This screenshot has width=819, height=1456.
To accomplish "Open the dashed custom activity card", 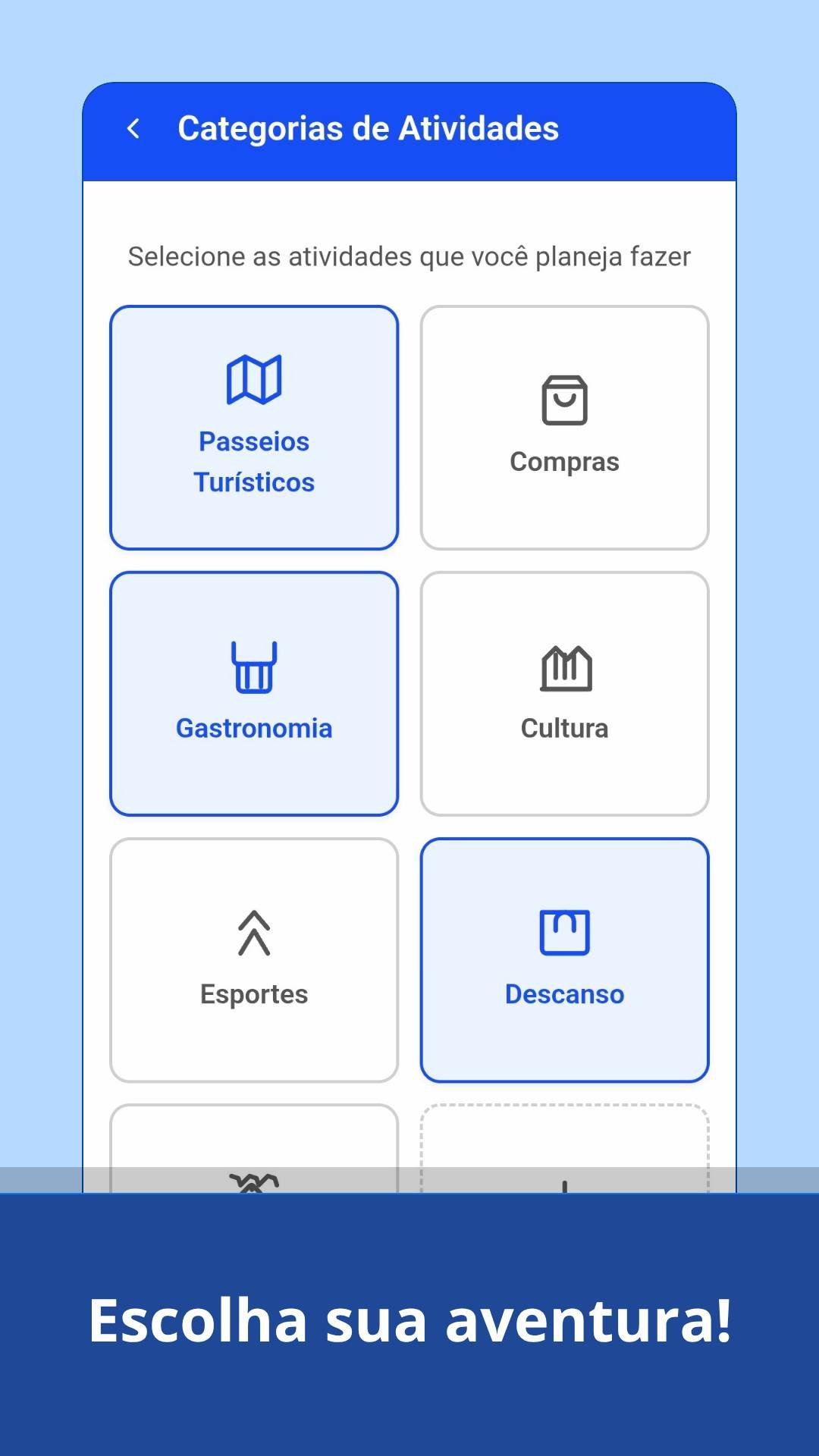I will tap(564, 1153).
